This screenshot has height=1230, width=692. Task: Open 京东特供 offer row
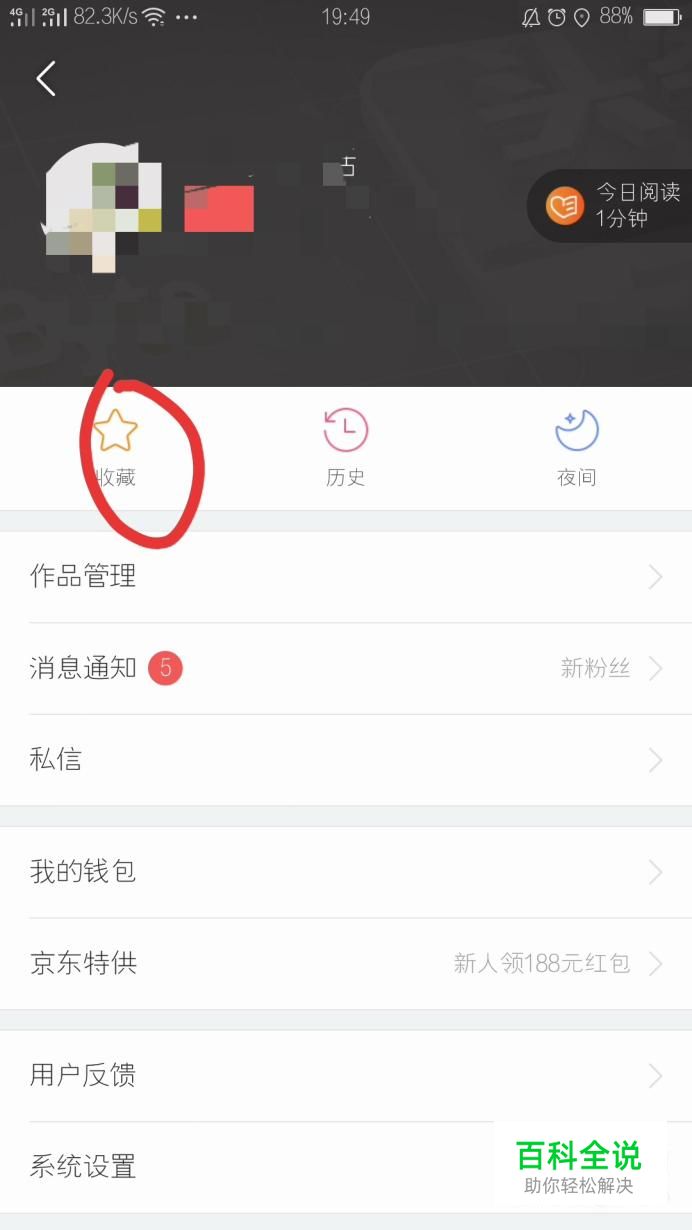pyautogui.click(x=346, y=964)
